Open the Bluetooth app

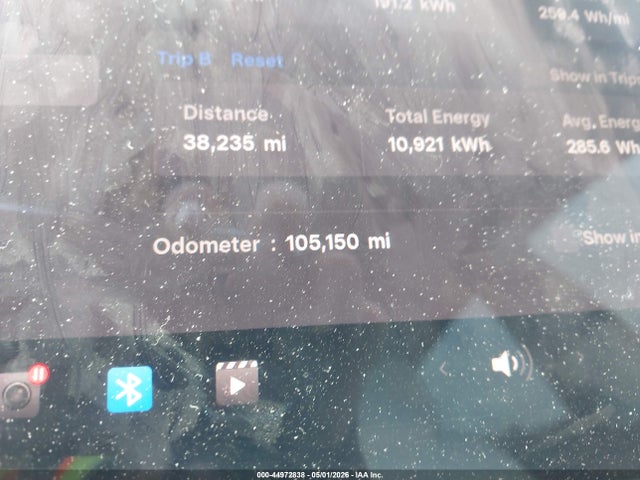[129, 389]
